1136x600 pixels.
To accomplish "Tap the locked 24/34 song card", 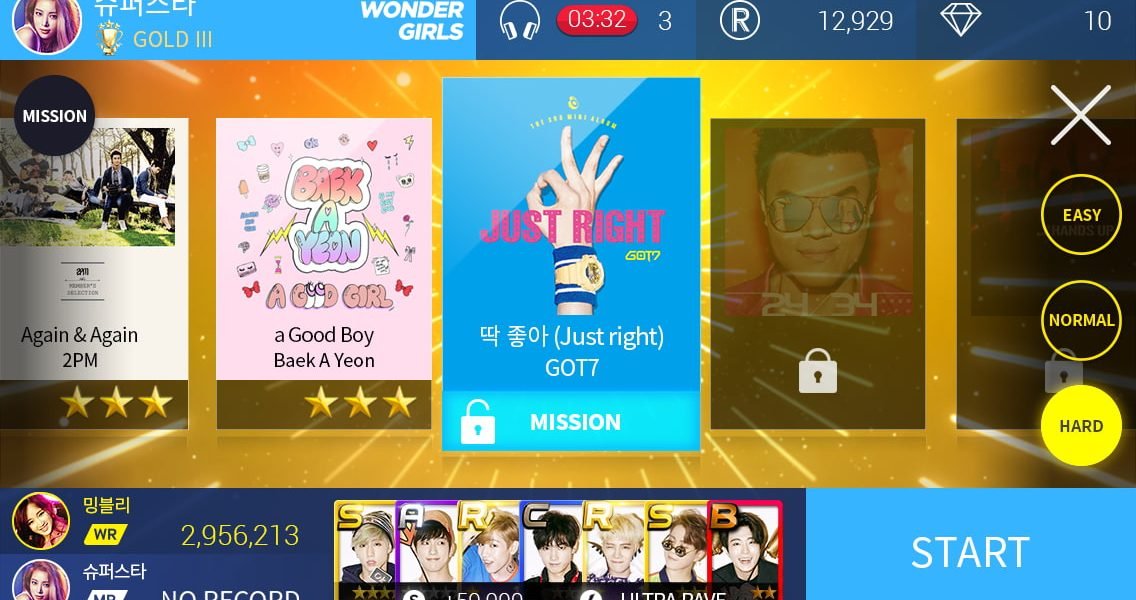I will click(817, 270).
